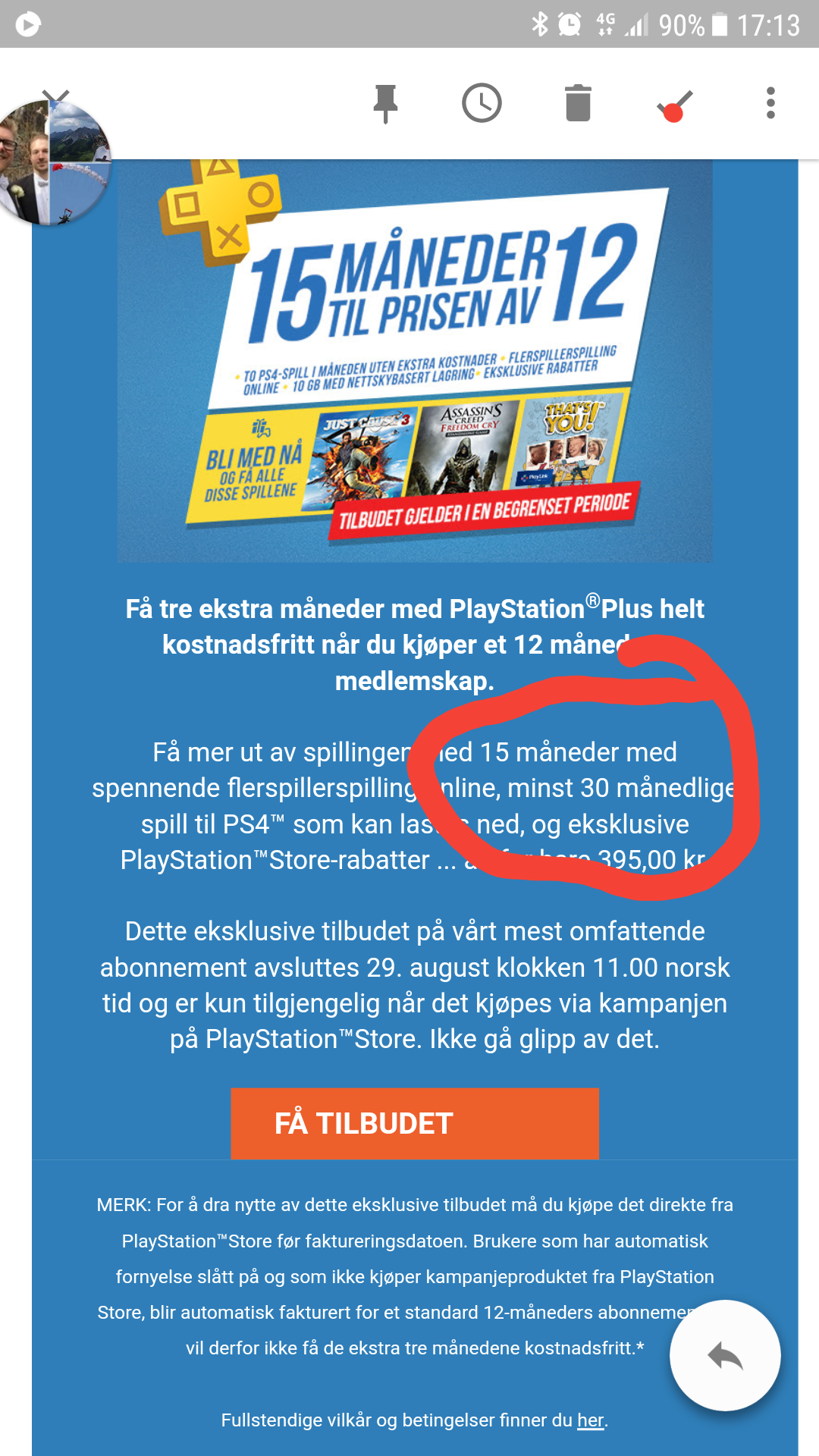The height and width of the screenshot is (1456, 819).
Task: Open the 15 måneder promo banner
Action: pos(415,361)
